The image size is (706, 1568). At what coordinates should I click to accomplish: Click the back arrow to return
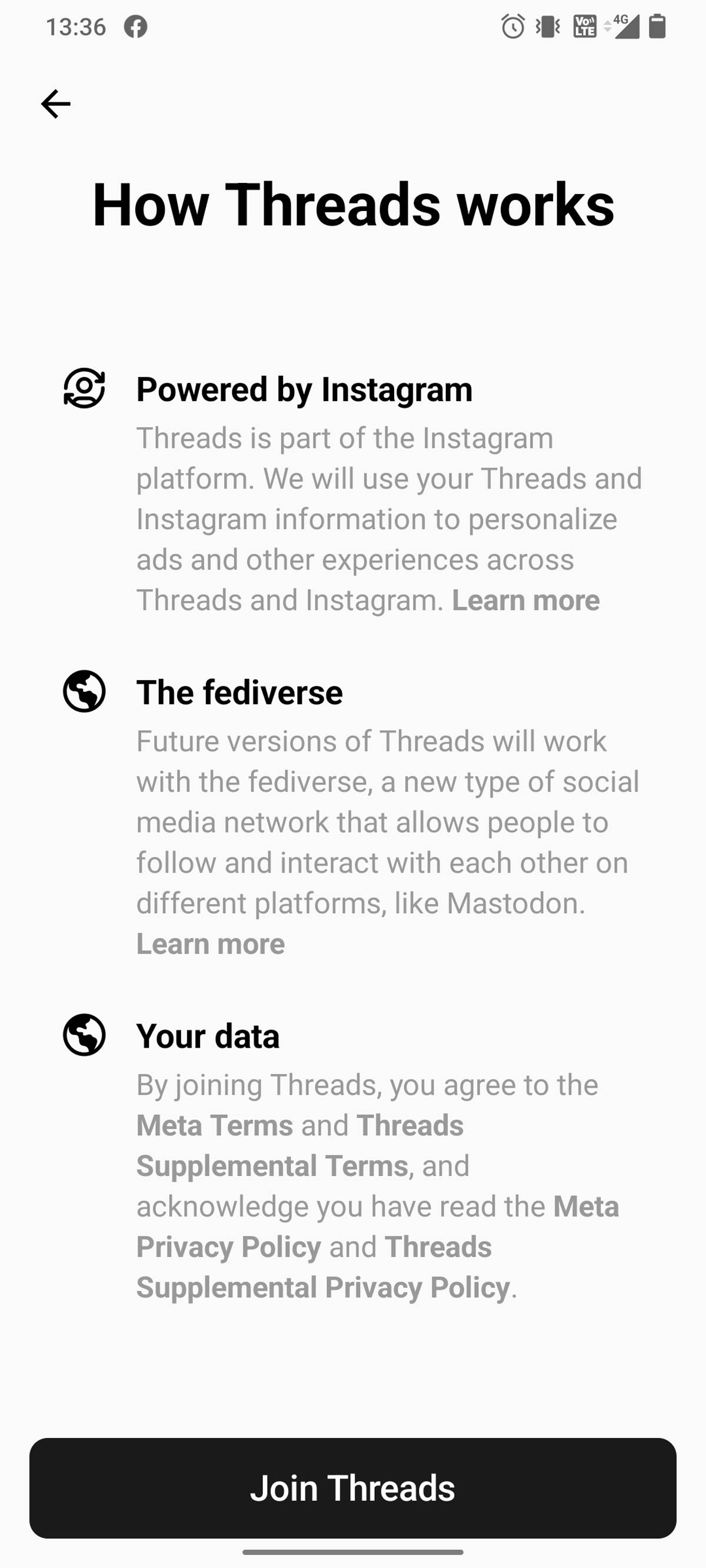coord(55,103)
